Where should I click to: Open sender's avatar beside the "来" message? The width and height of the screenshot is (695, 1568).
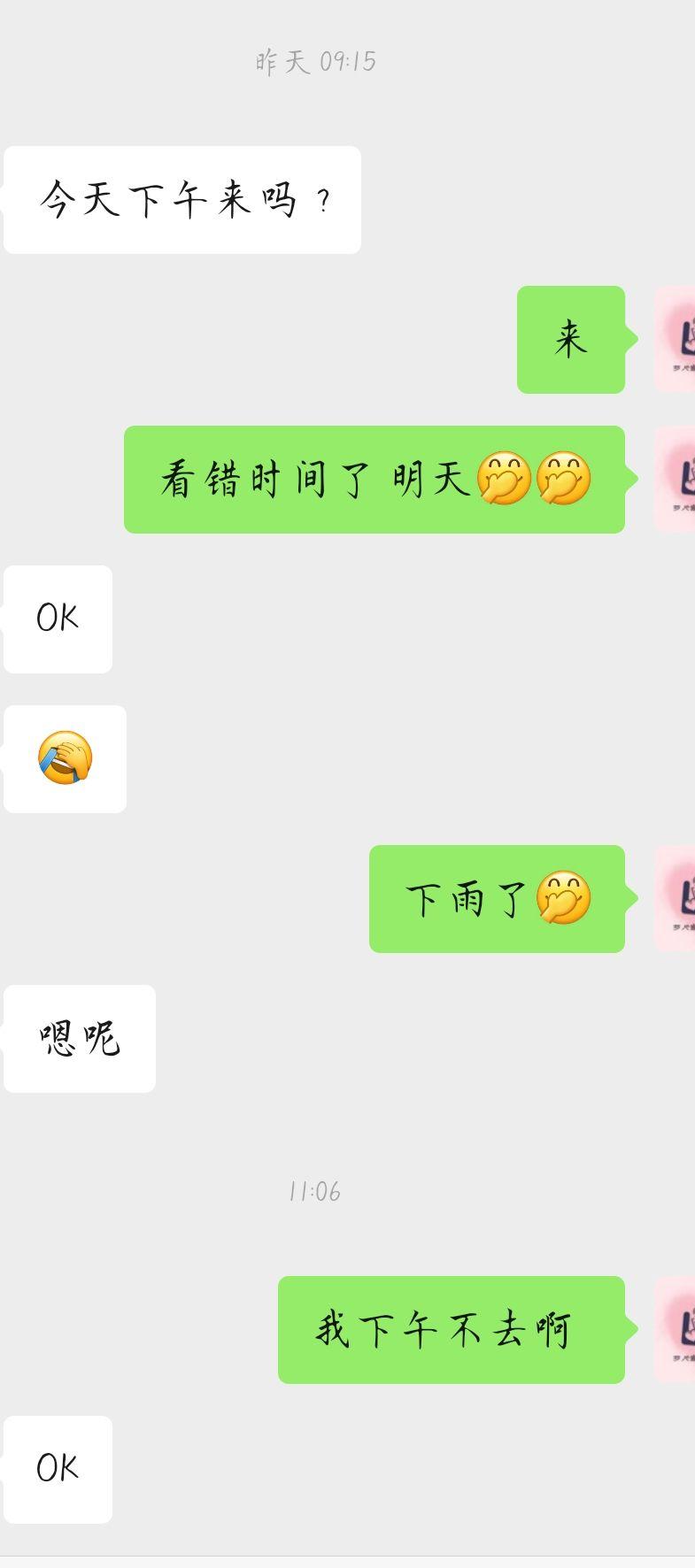click(676, 339)
